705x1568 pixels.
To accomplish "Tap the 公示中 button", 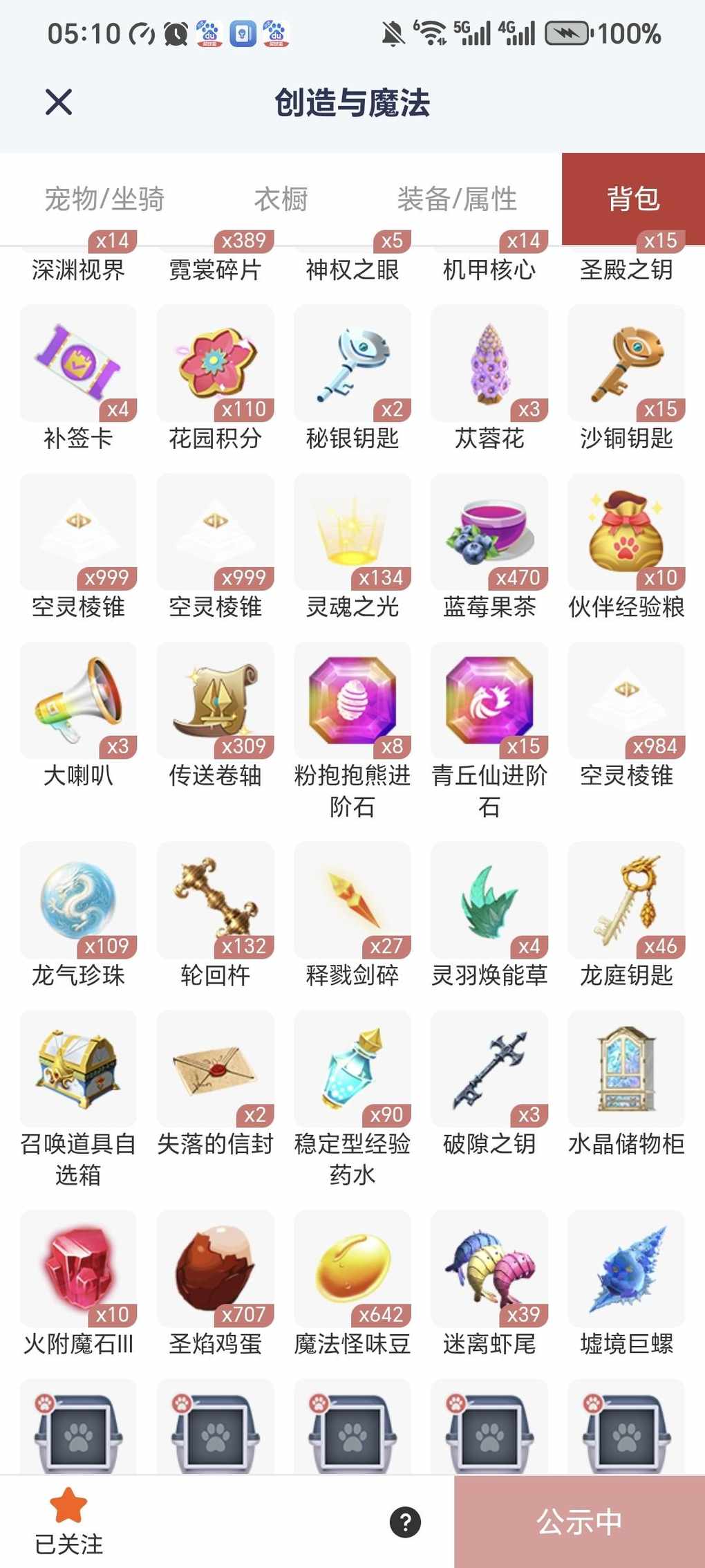I will (579, 1522).
